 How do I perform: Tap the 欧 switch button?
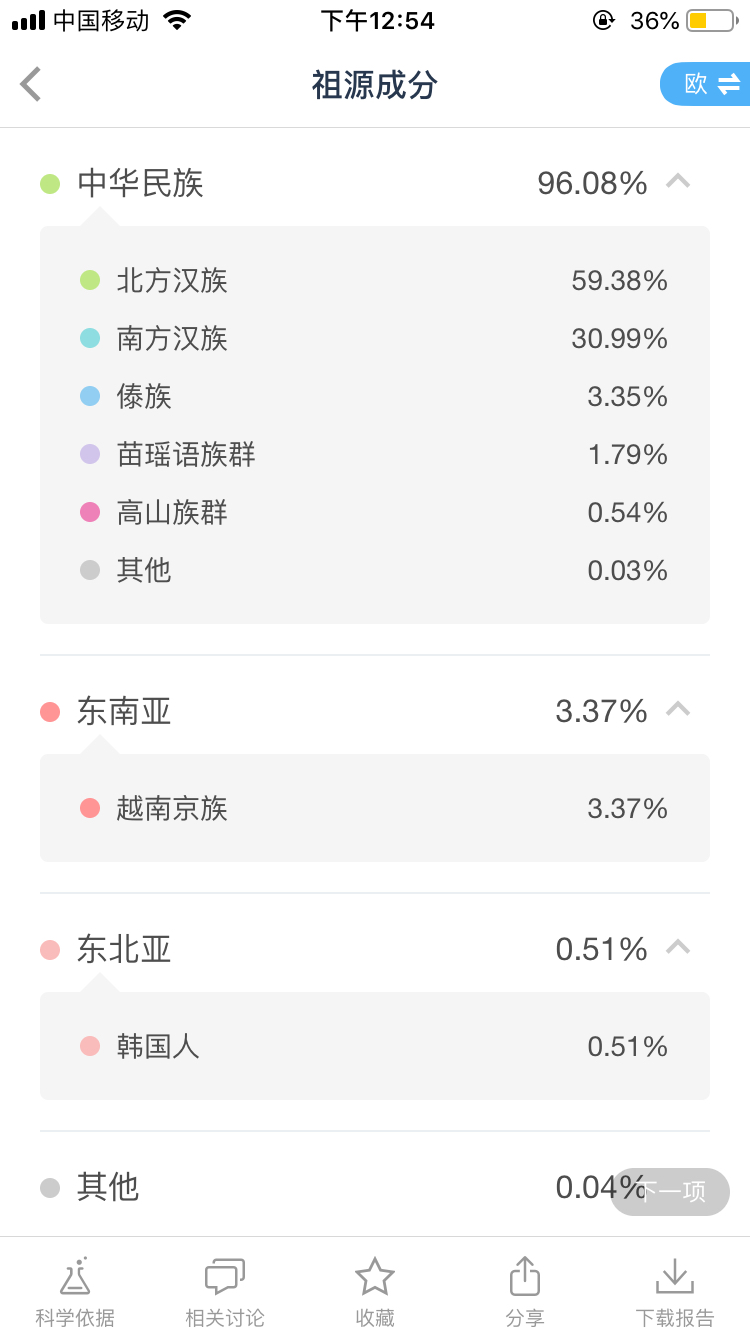click(706, 84)
